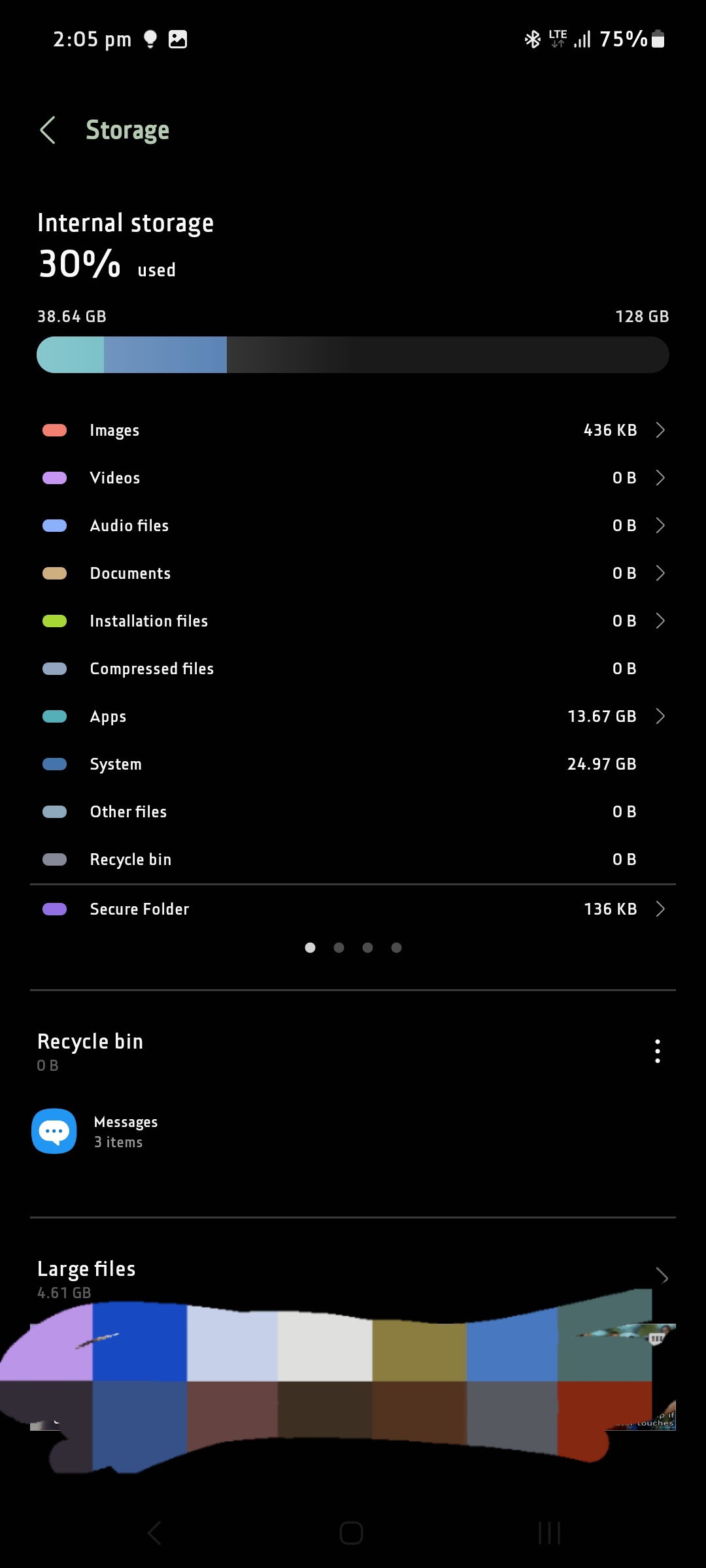The height and width of the screenshot is (1568, 706).
Task: Open the Apps storage breakdown chevron
Action: [x=660, y=716]
